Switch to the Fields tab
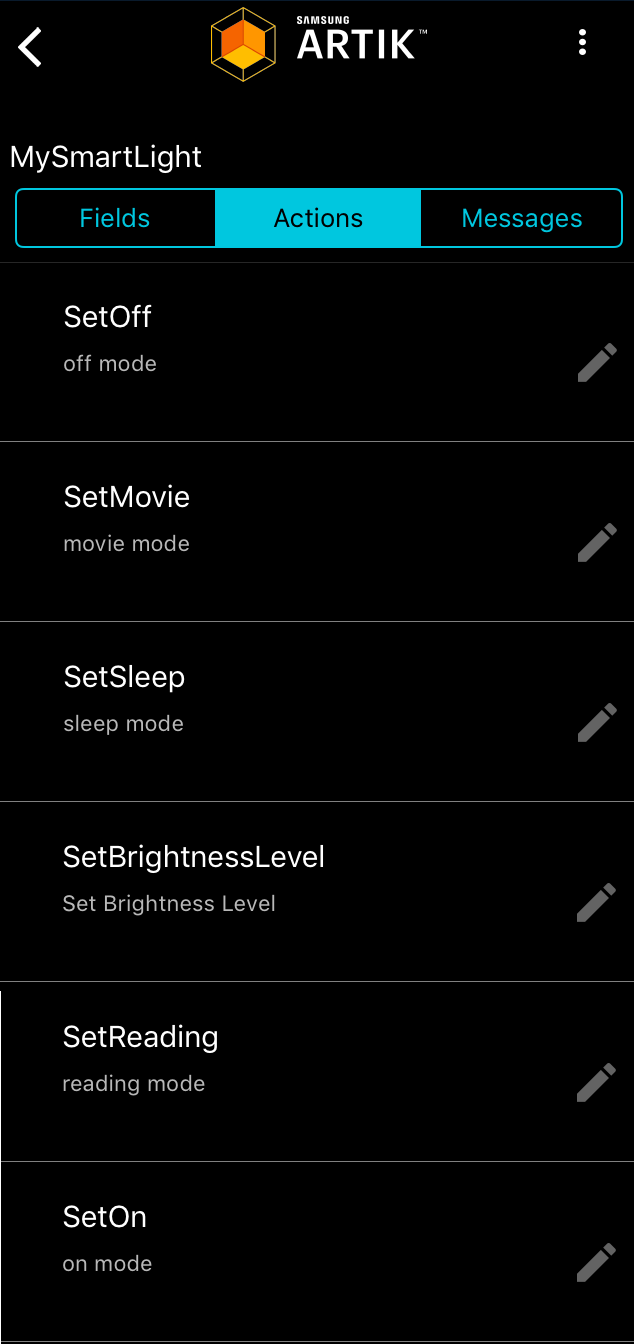 click(x=115, y=218)
